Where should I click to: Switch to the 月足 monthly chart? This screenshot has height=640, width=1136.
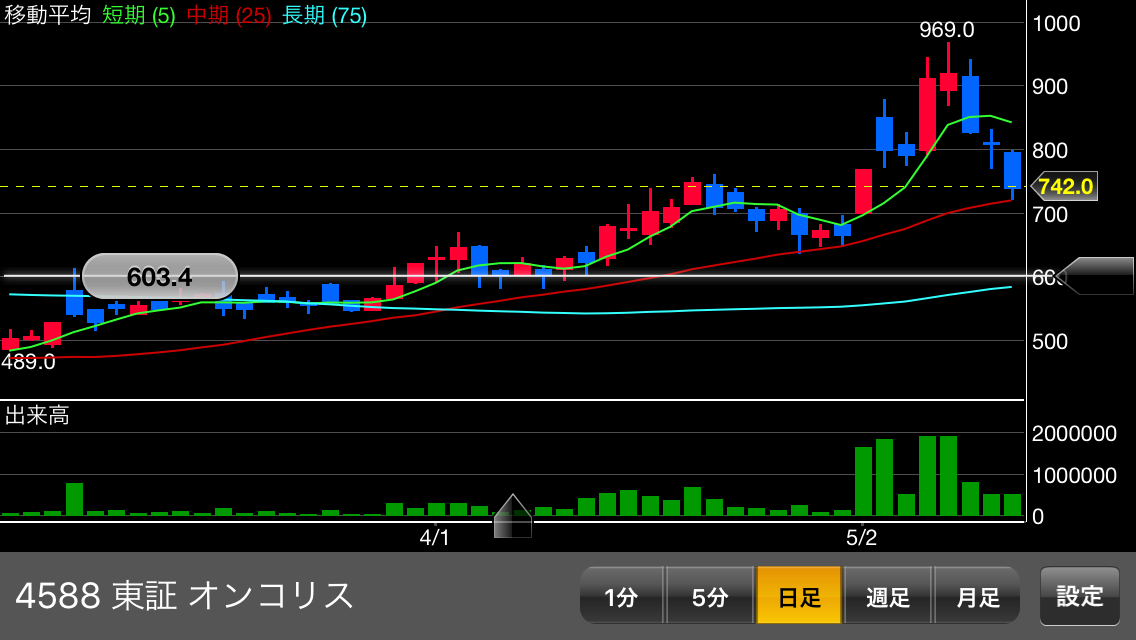977,597
